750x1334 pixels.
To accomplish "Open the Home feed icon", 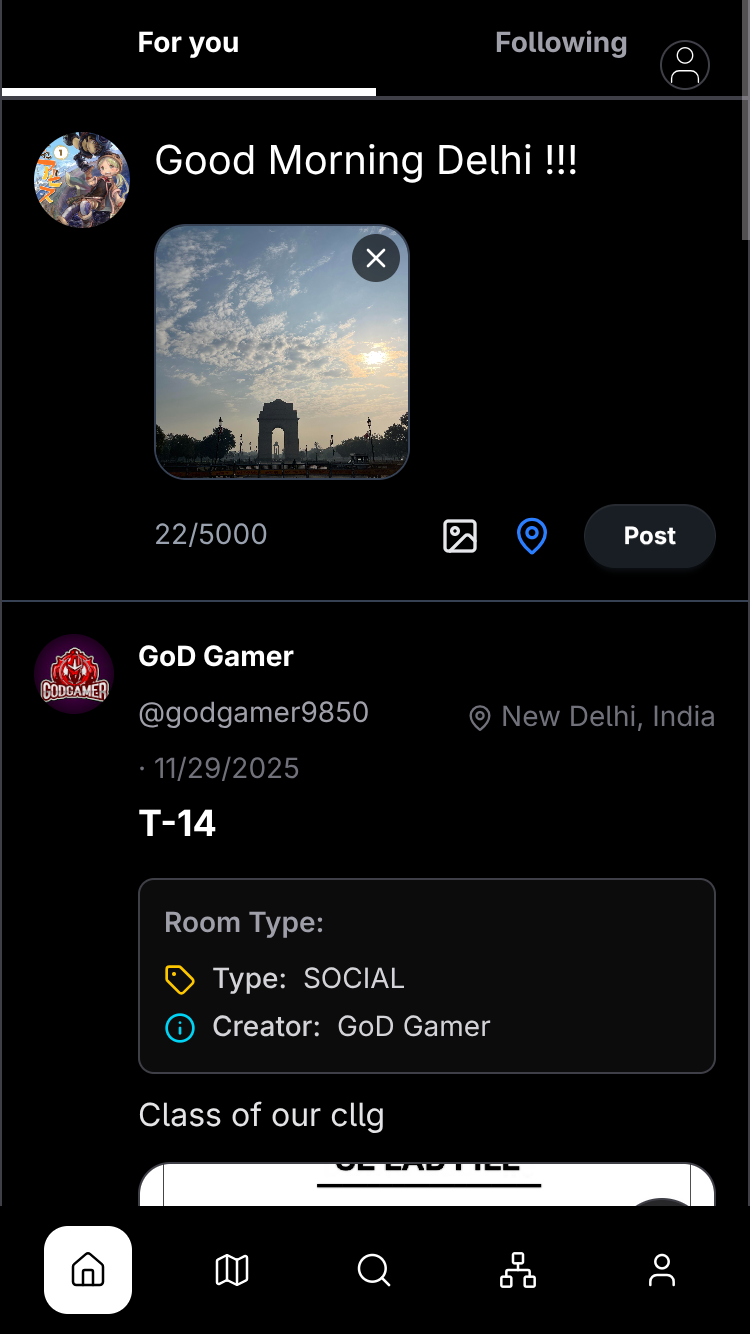I will [87, 1270].
